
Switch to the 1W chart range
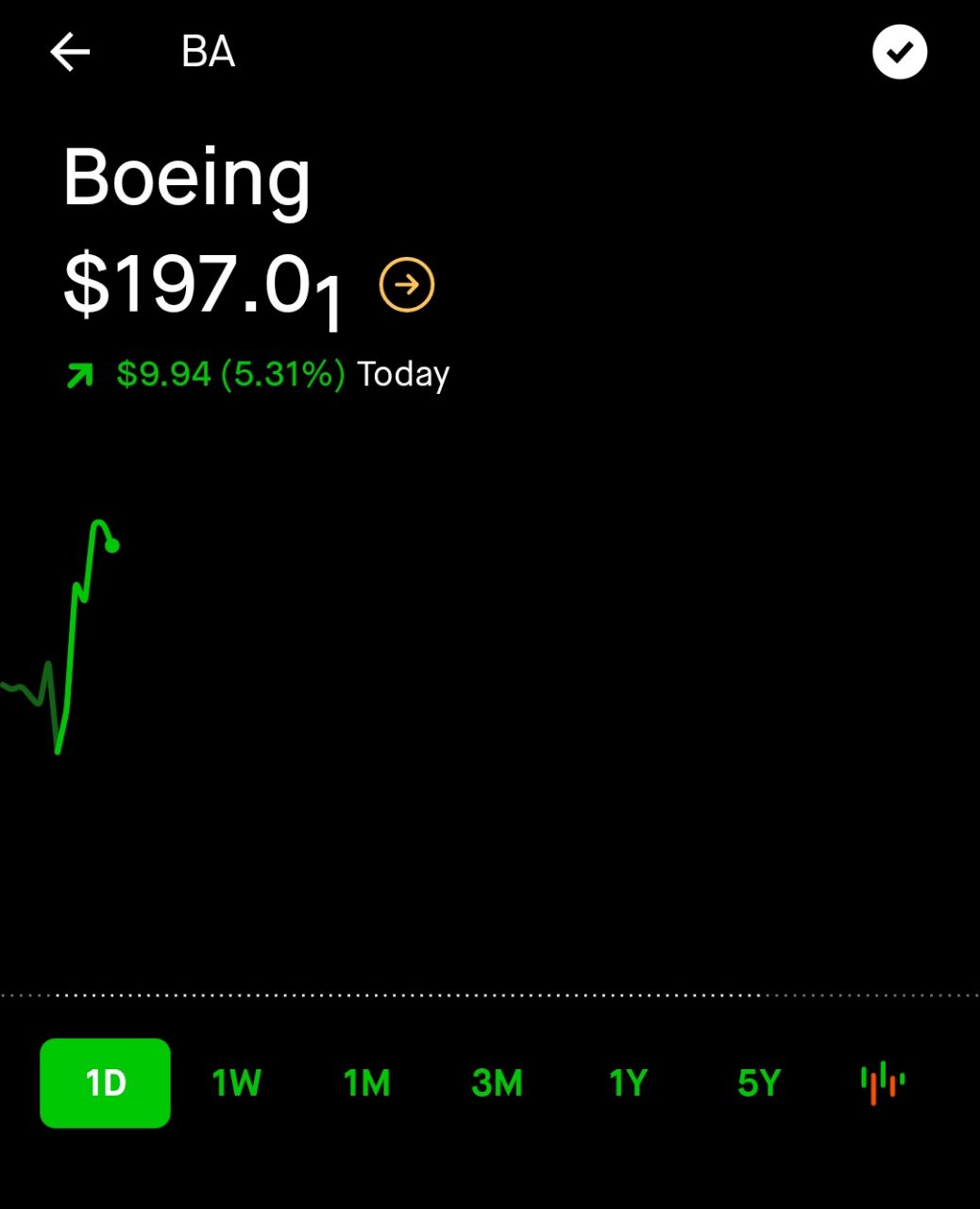236,1082
